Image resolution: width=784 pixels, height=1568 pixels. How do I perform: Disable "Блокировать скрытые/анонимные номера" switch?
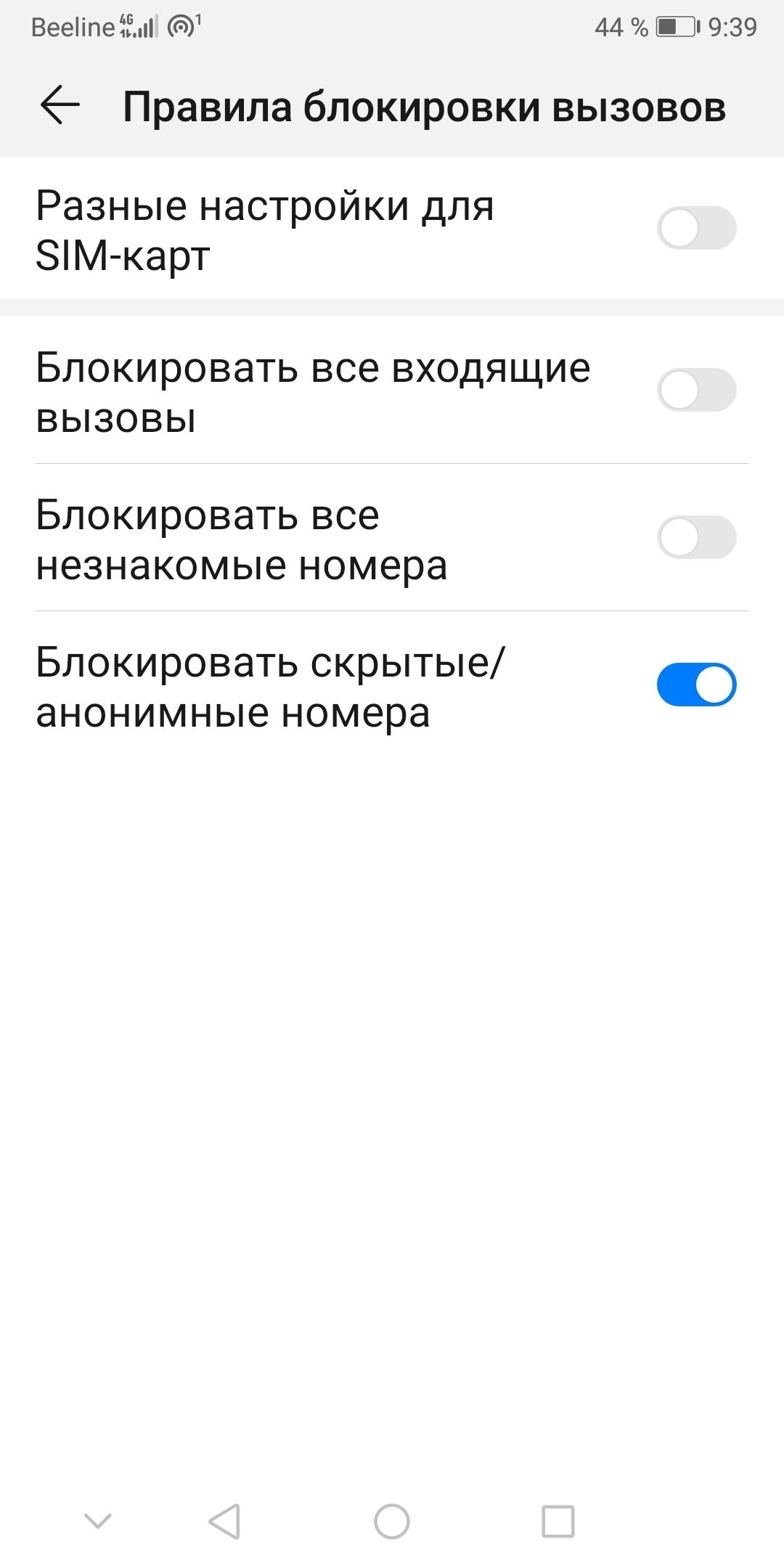pyautogui.click(x=696, y=685)
